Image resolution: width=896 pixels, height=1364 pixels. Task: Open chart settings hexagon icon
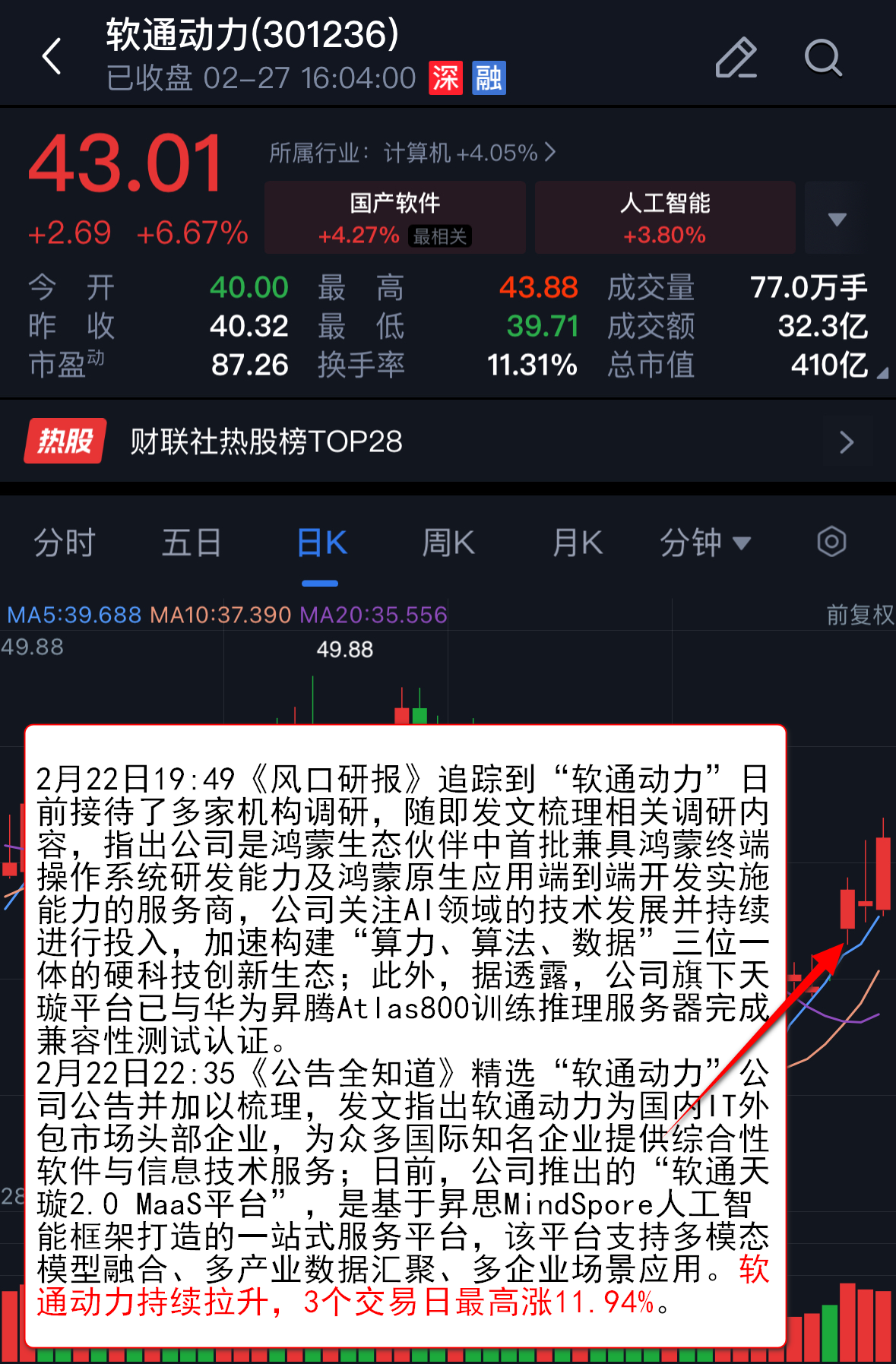pos(831,543)
